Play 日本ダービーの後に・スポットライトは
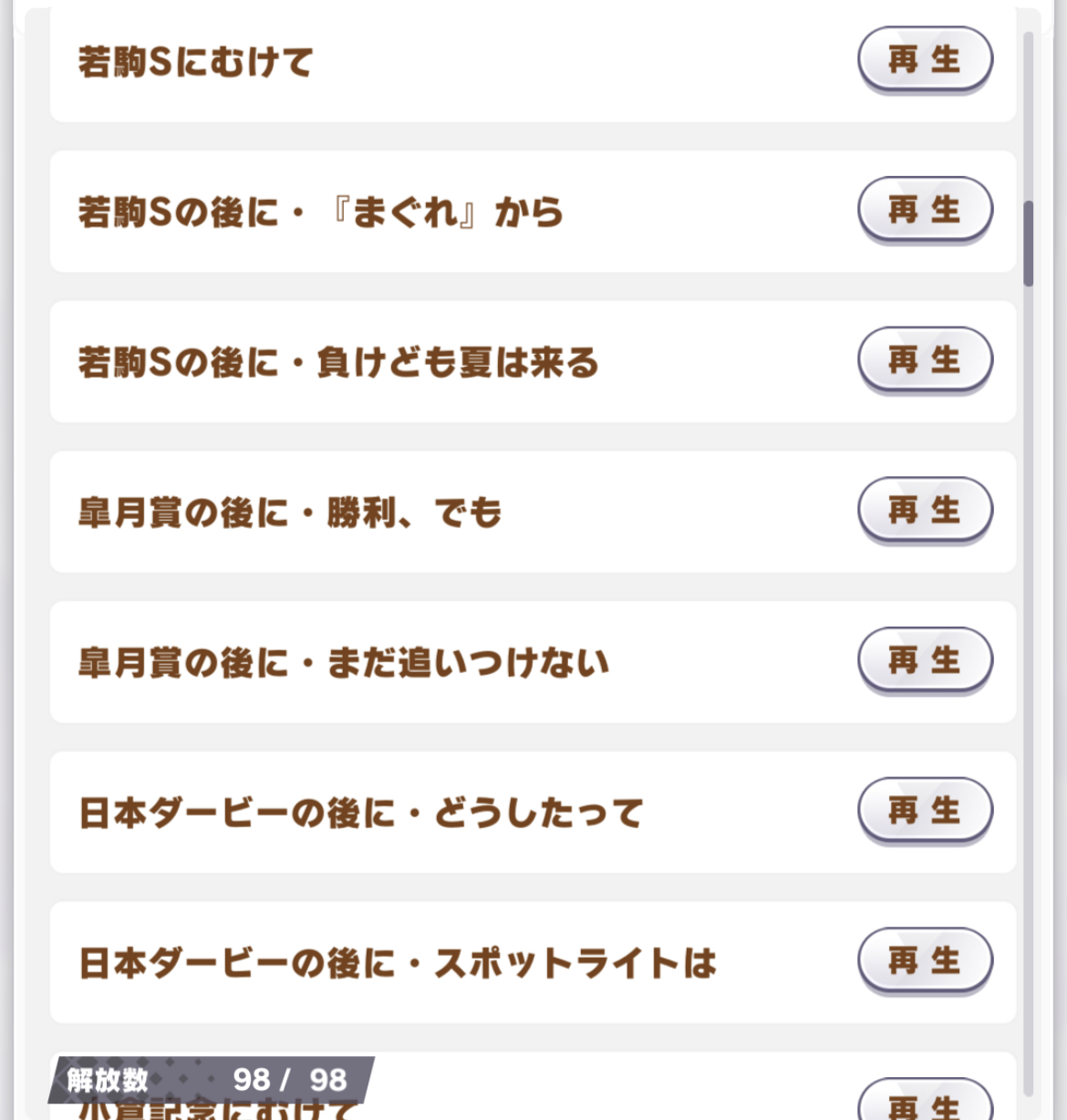 pyautogui.click(x=925, y=960)
